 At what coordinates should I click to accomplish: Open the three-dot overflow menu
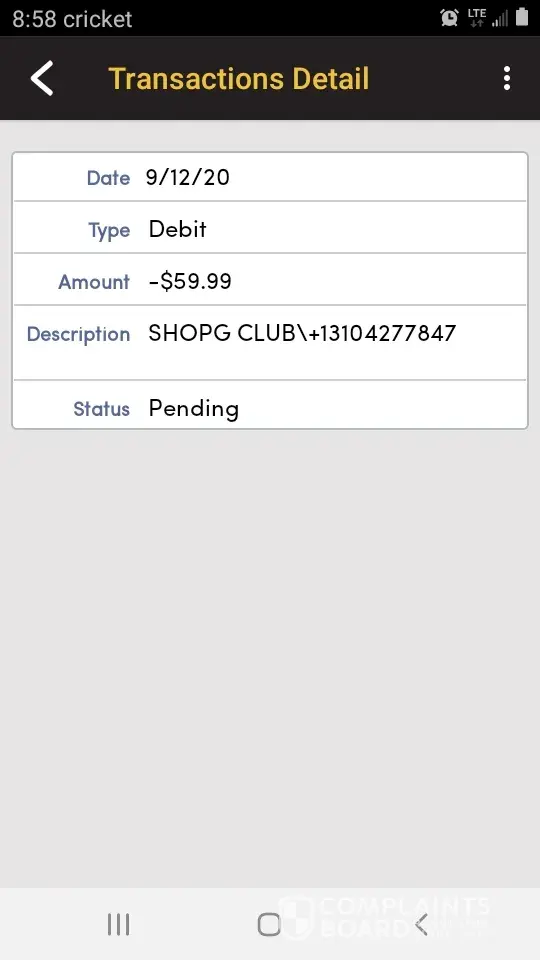point(506,78)
